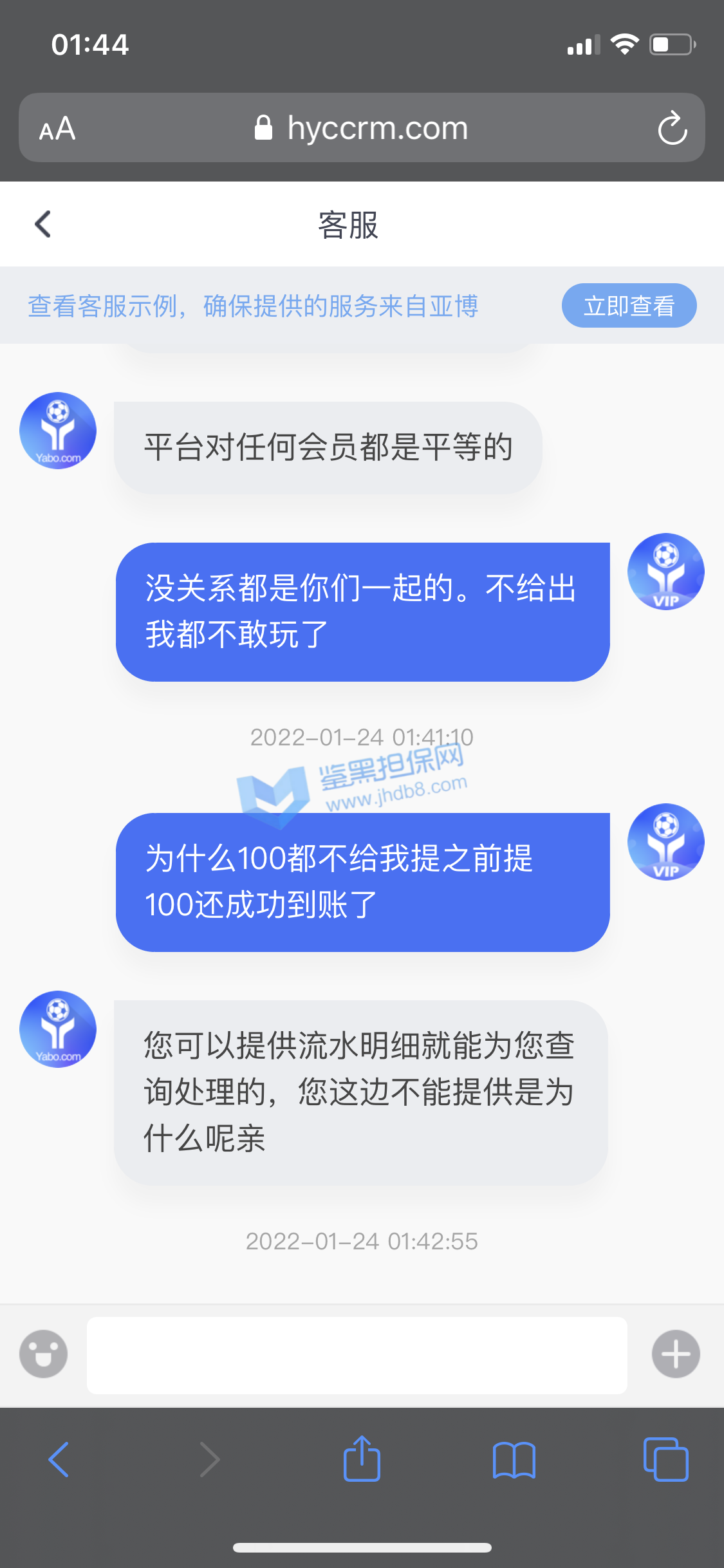The height and width of the screenshot is (1568, 724).
Task: Open the plus attachment menu
Action: [x=675, y=1354]
